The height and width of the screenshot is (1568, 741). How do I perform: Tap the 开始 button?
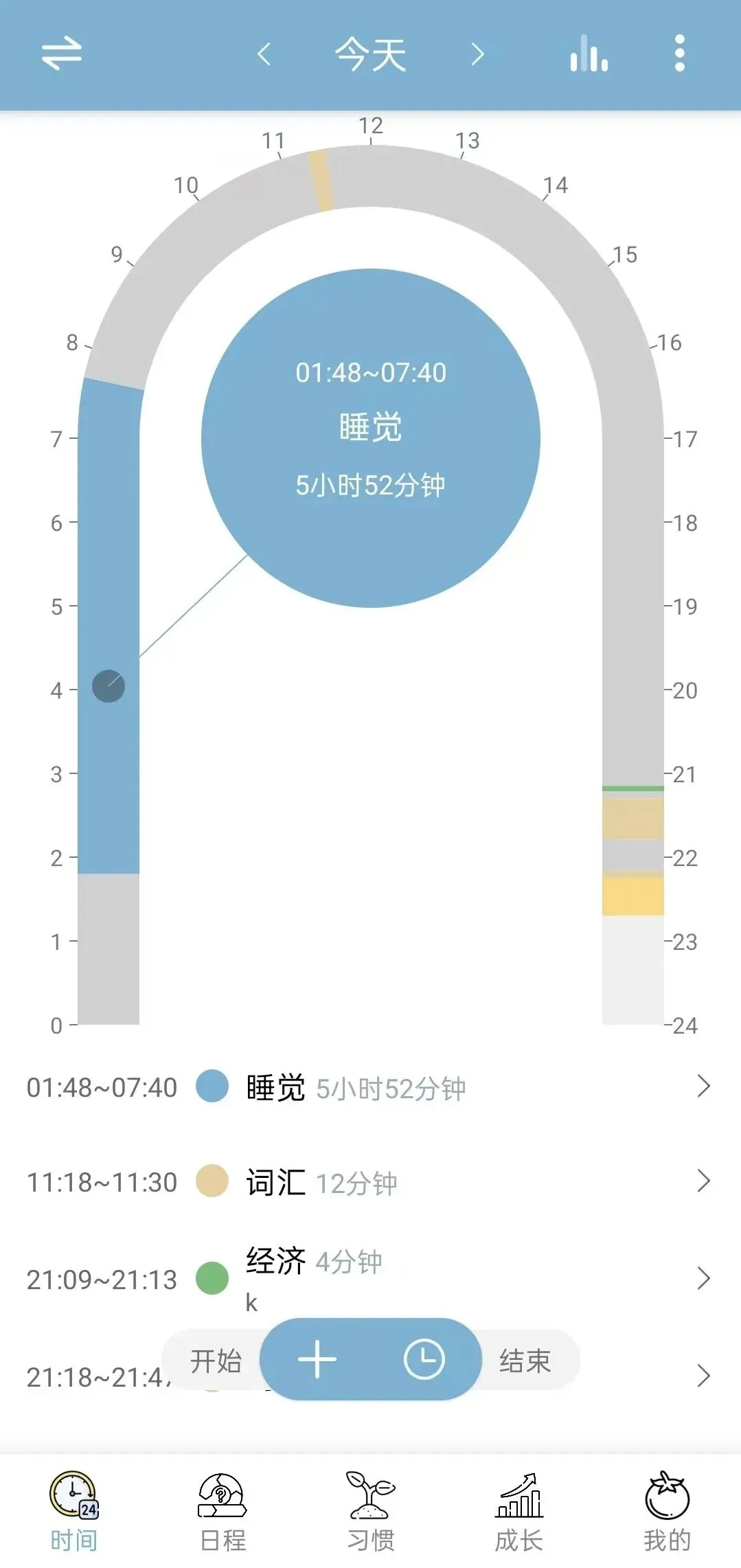[x=216, y=1361]
